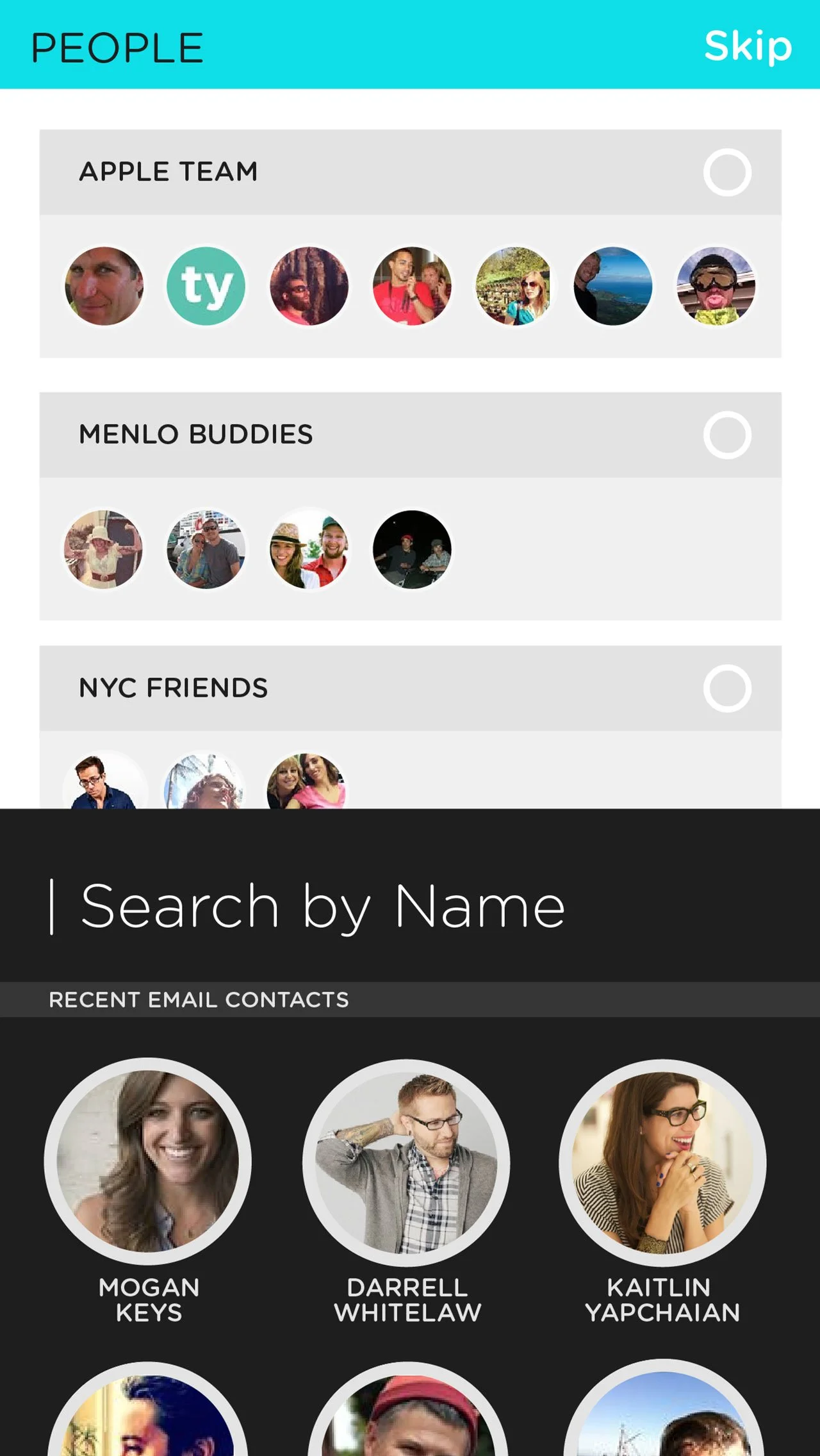Viewport: 820px width, 1456px height.
Task: Focus the Search by Name field
Action: coord(410,906)
